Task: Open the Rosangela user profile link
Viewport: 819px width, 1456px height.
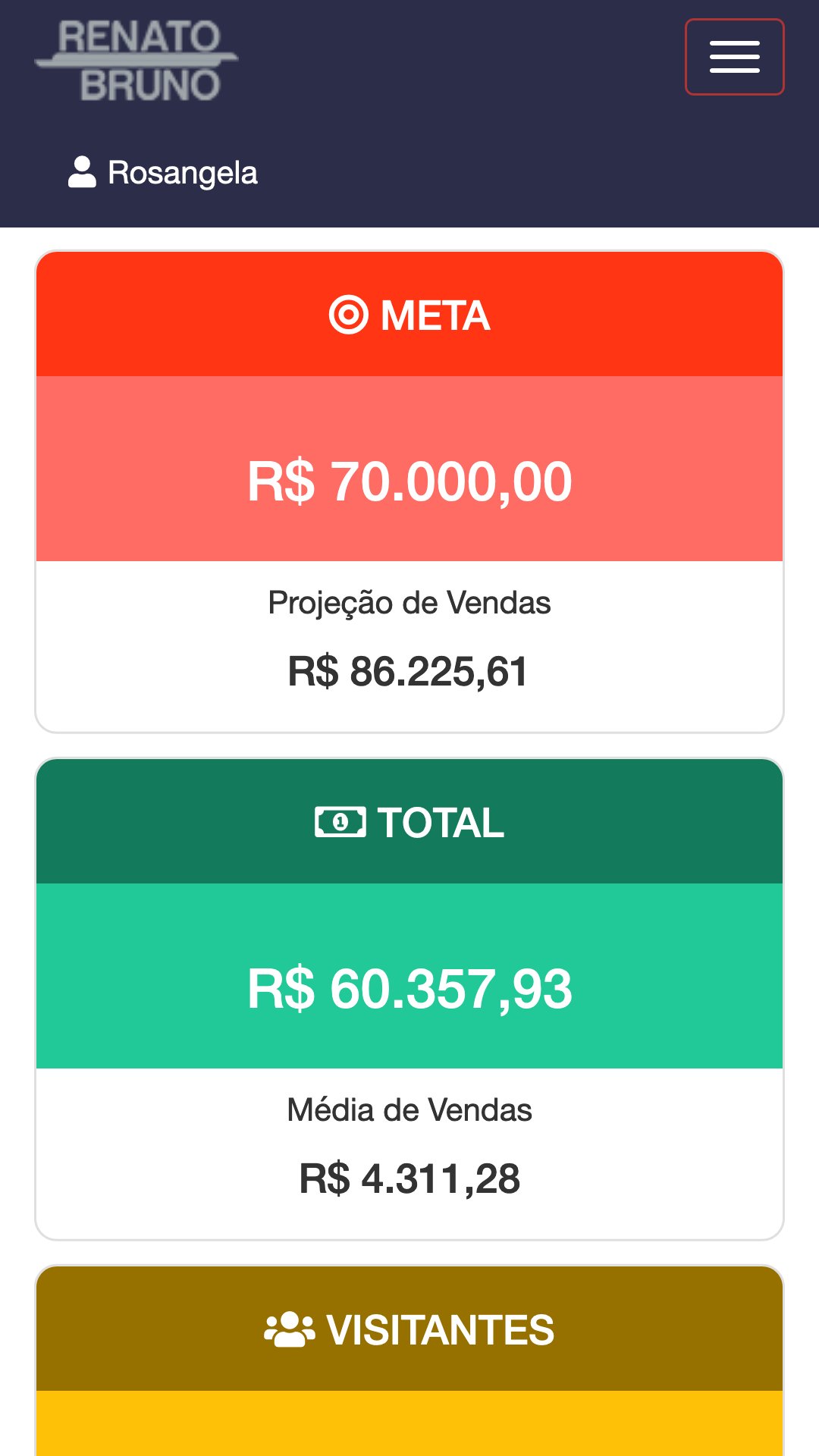Action: [164, 173]
